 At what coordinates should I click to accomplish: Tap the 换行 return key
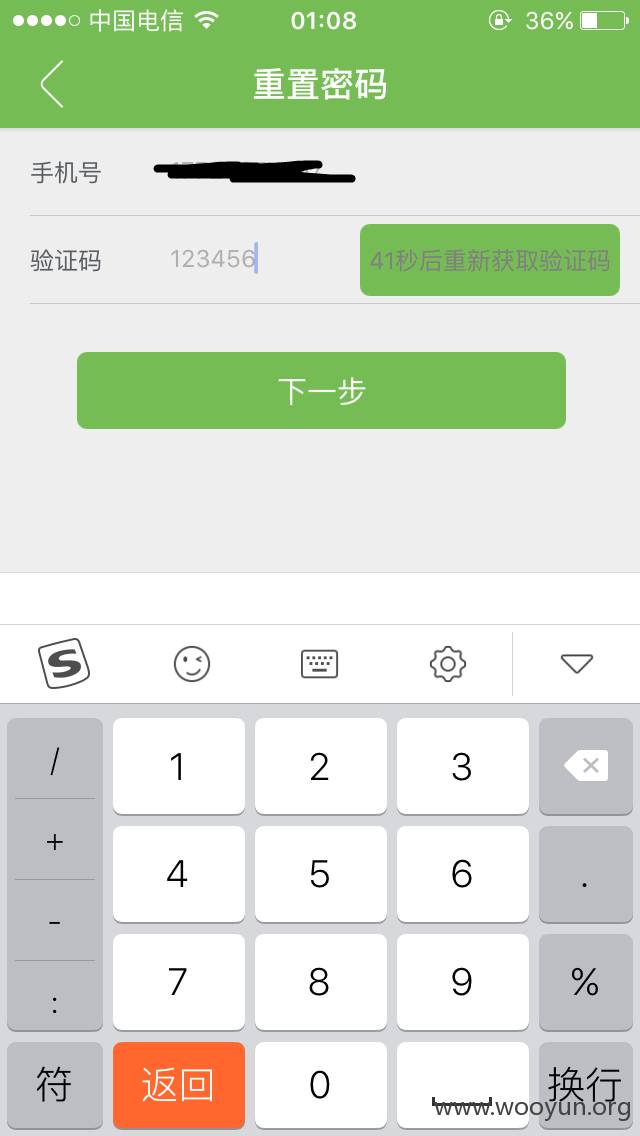(586, 1085)
